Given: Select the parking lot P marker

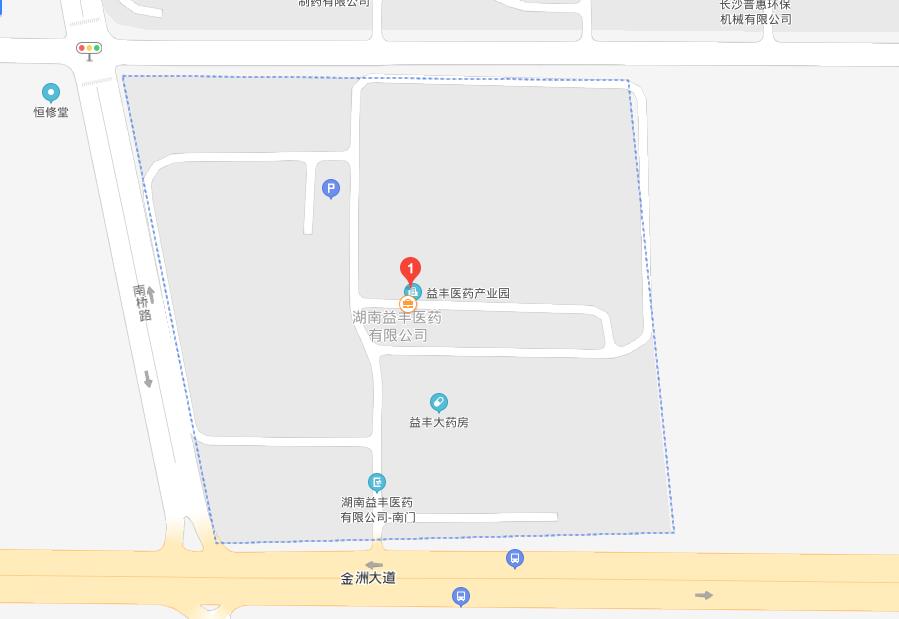Looking at the screenshot, I should tap(331, 188).
